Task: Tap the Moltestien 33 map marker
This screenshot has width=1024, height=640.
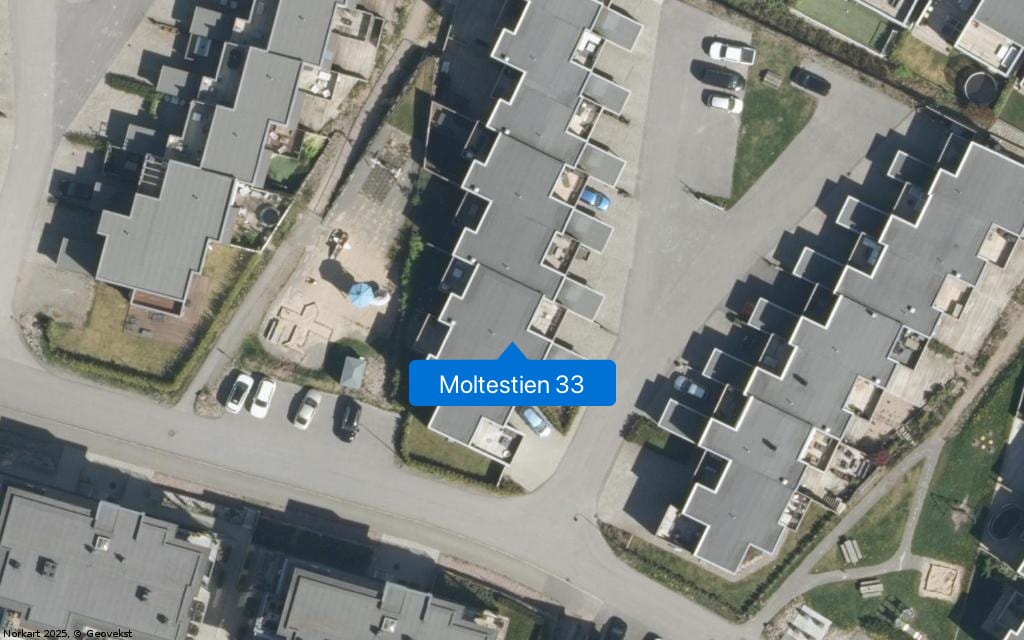Action: coord(512,383)
